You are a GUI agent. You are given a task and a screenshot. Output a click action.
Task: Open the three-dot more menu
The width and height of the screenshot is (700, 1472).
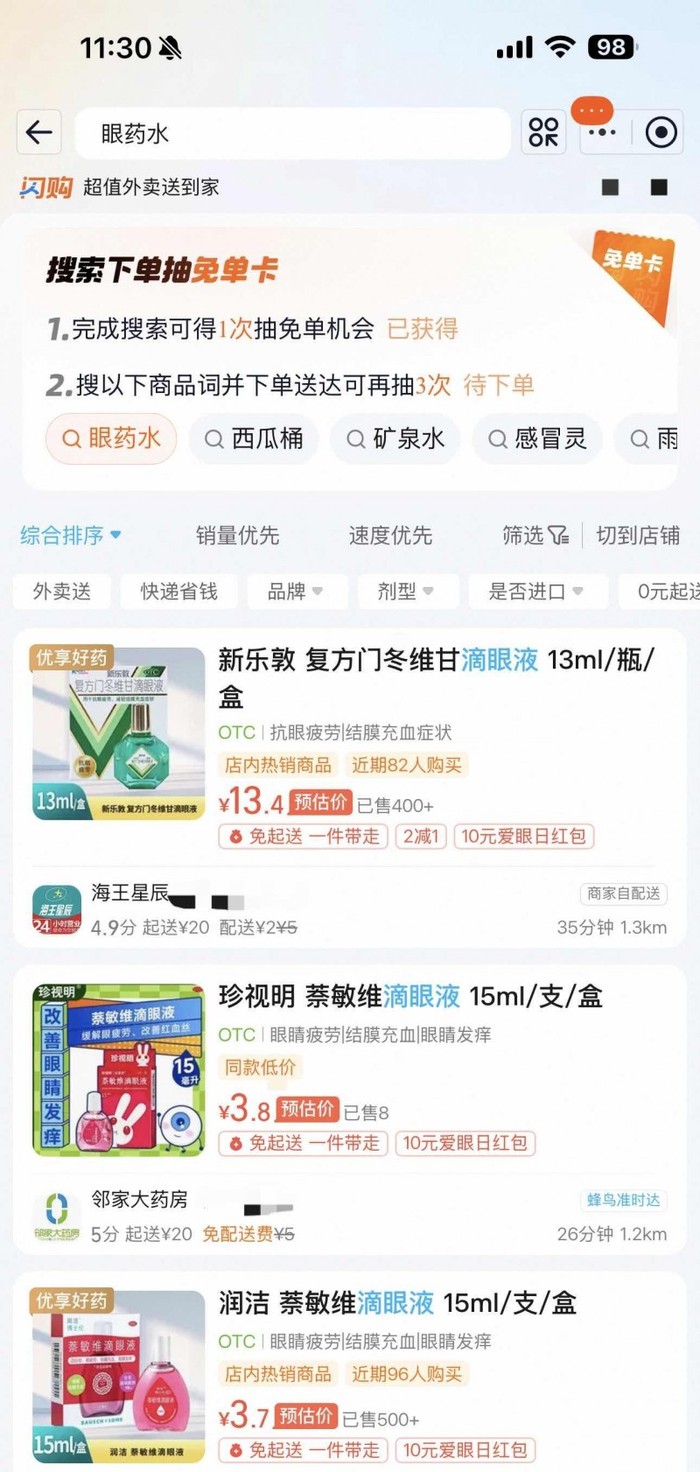pos(602,133)
